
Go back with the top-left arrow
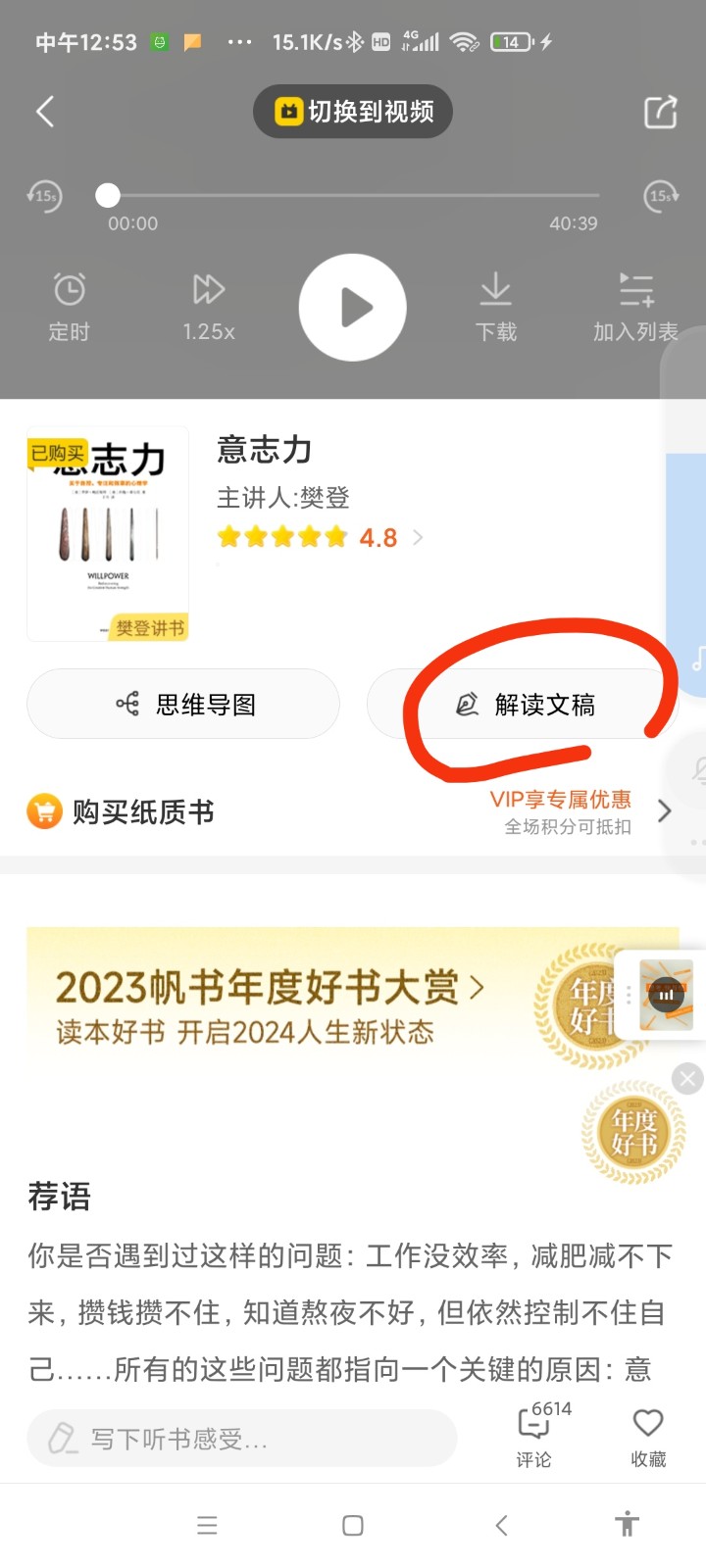click(x=44, y=112)
